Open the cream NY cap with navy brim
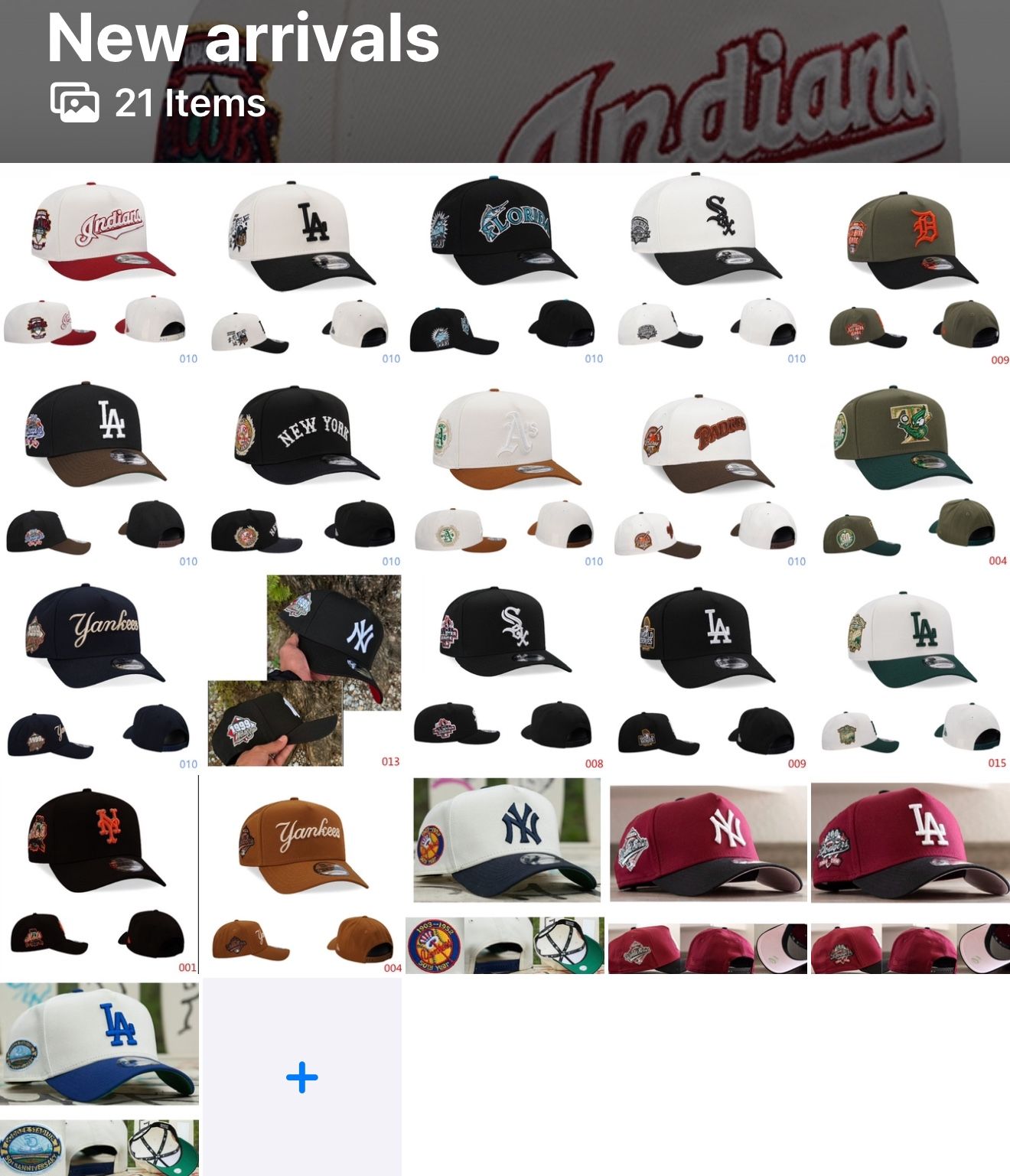This screenshot has width=1010, height=1176. 505,872
